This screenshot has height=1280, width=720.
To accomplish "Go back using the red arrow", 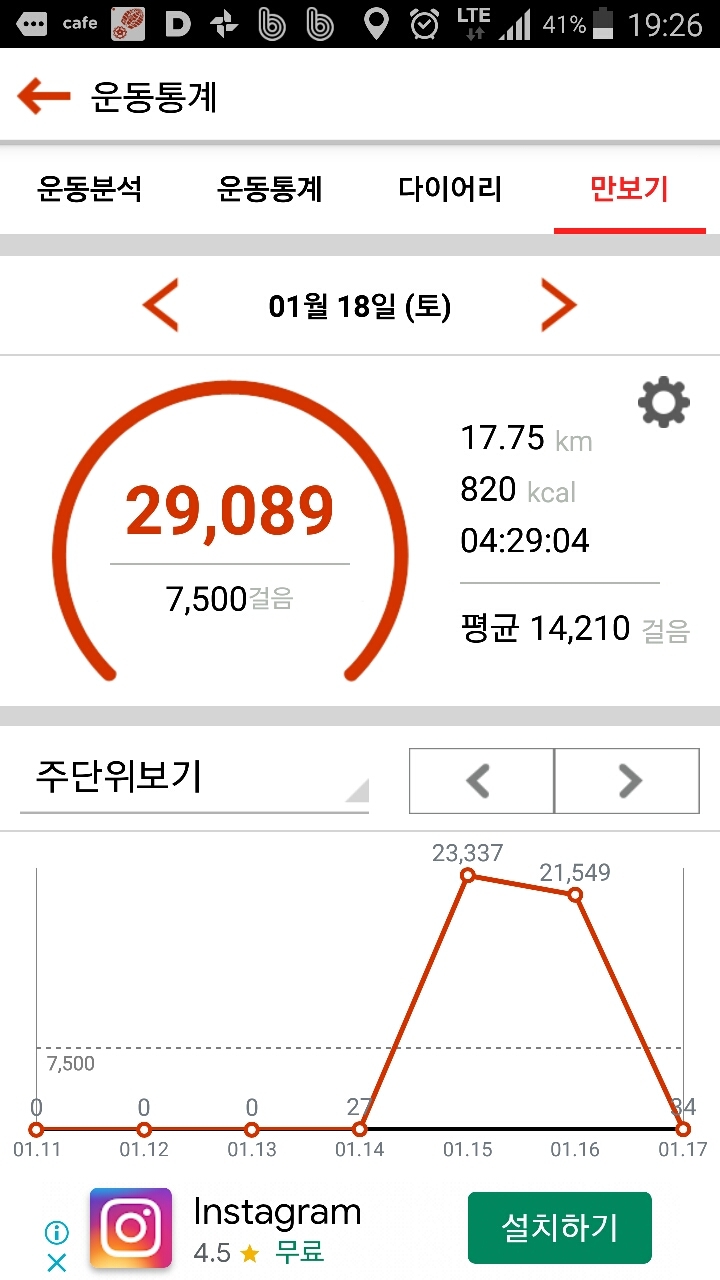I will pos(44,97).
